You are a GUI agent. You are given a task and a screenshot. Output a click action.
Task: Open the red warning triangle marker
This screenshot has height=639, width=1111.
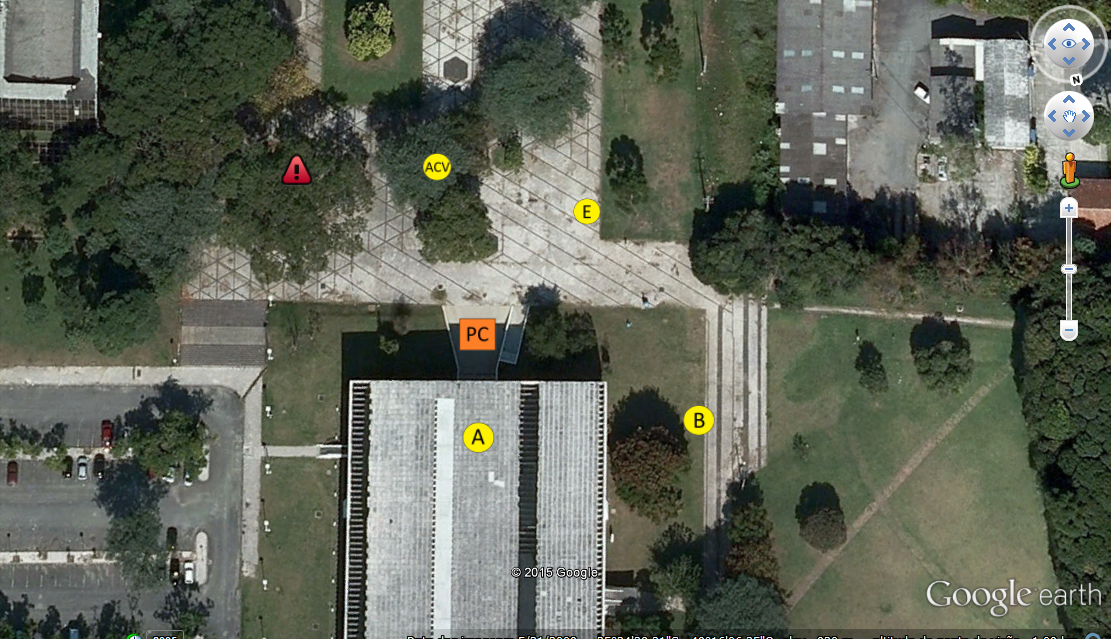coord(296,170)
